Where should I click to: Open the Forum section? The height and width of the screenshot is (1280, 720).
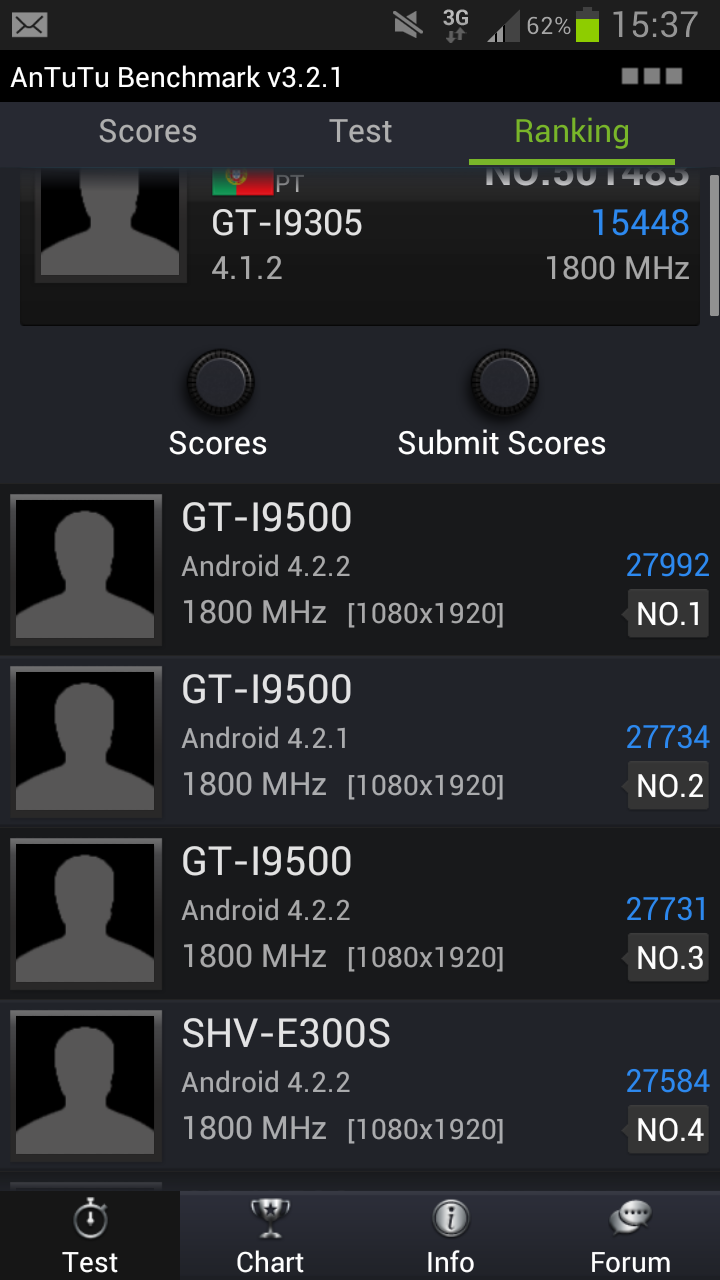pyautogui.click(x=630, y=1236)
